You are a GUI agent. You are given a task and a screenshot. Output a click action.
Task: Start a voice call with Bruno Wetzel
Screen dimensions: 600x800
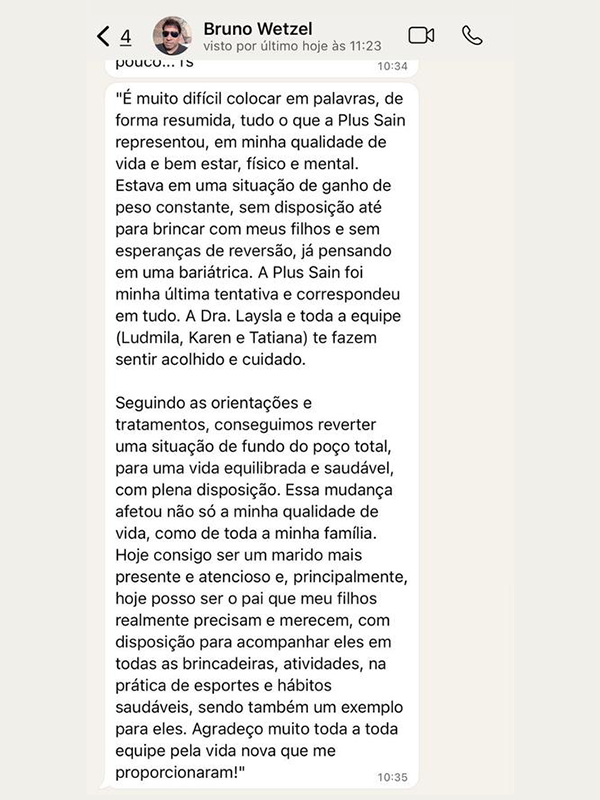pyautogui.click(x=472, y=36)
